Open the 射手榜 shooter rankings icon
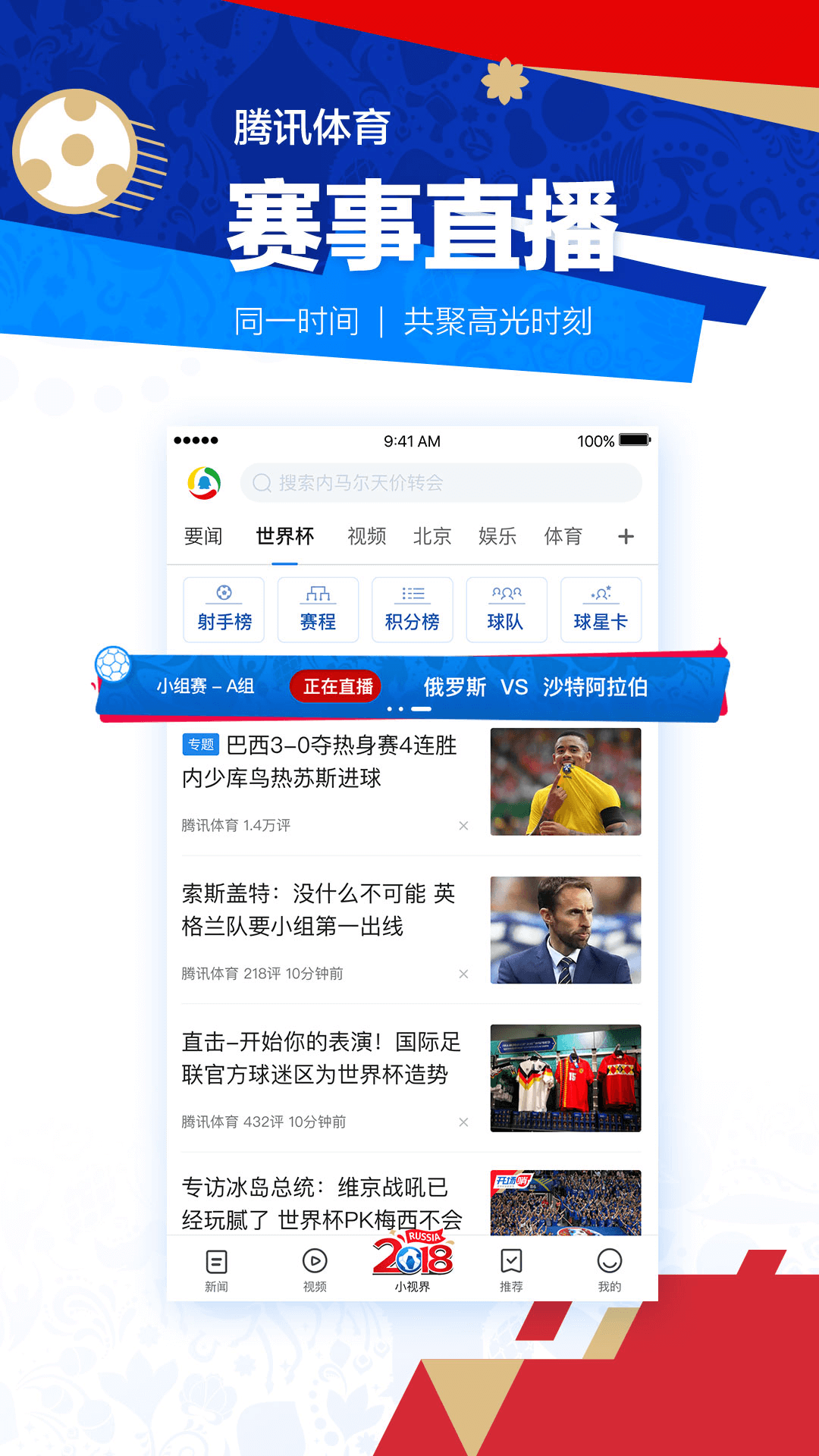The height and width of the screenshot is (1456, 819). coord(224,610)
